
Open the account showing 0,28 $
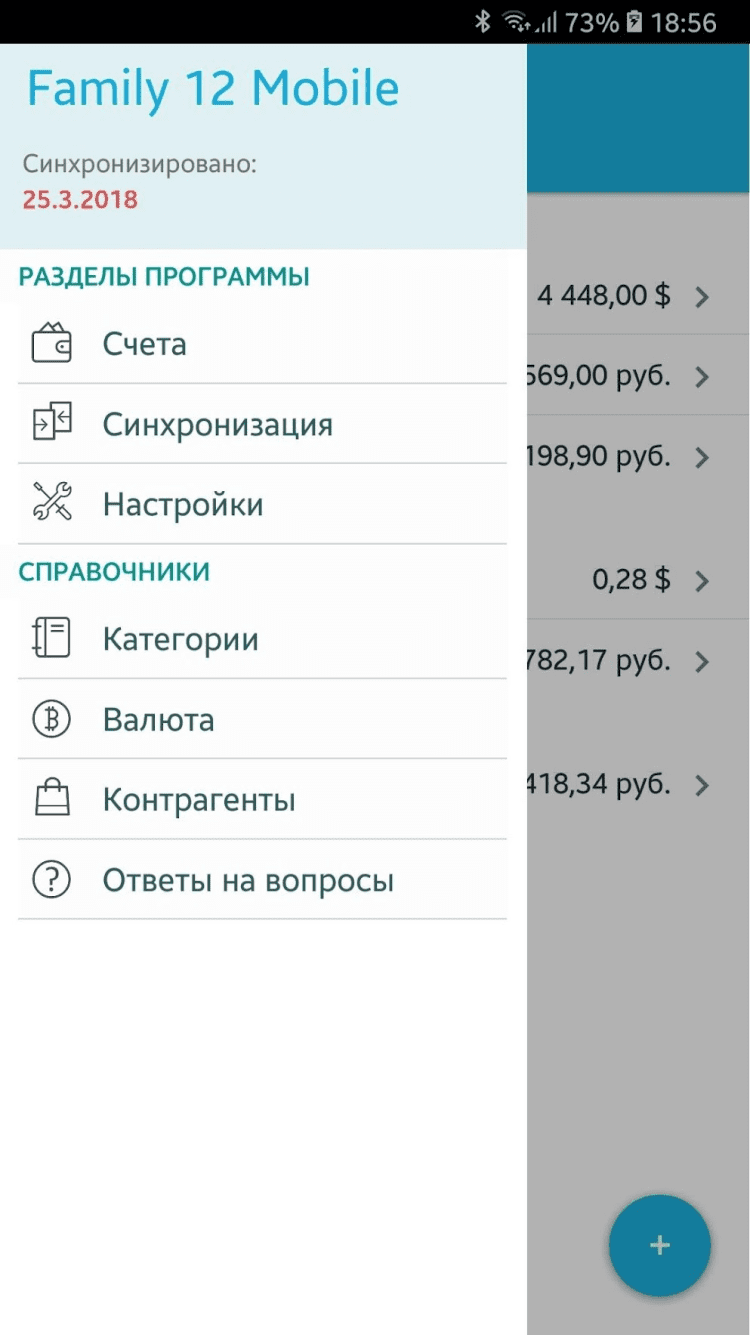(x=640, y=581)
